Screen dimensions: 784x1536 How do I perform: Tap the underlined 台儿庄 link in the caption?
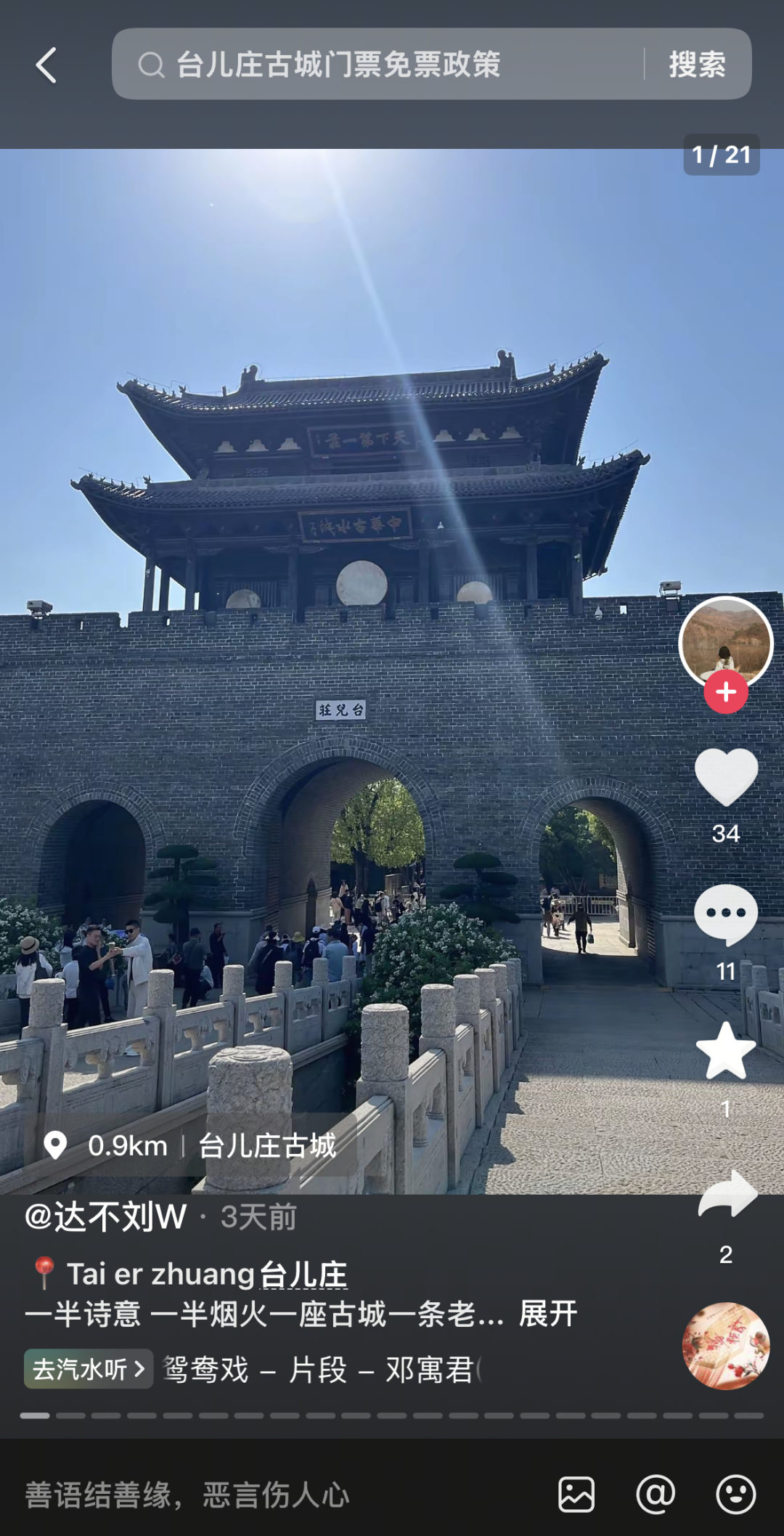pyautogui.click(x=303, y=1275)
